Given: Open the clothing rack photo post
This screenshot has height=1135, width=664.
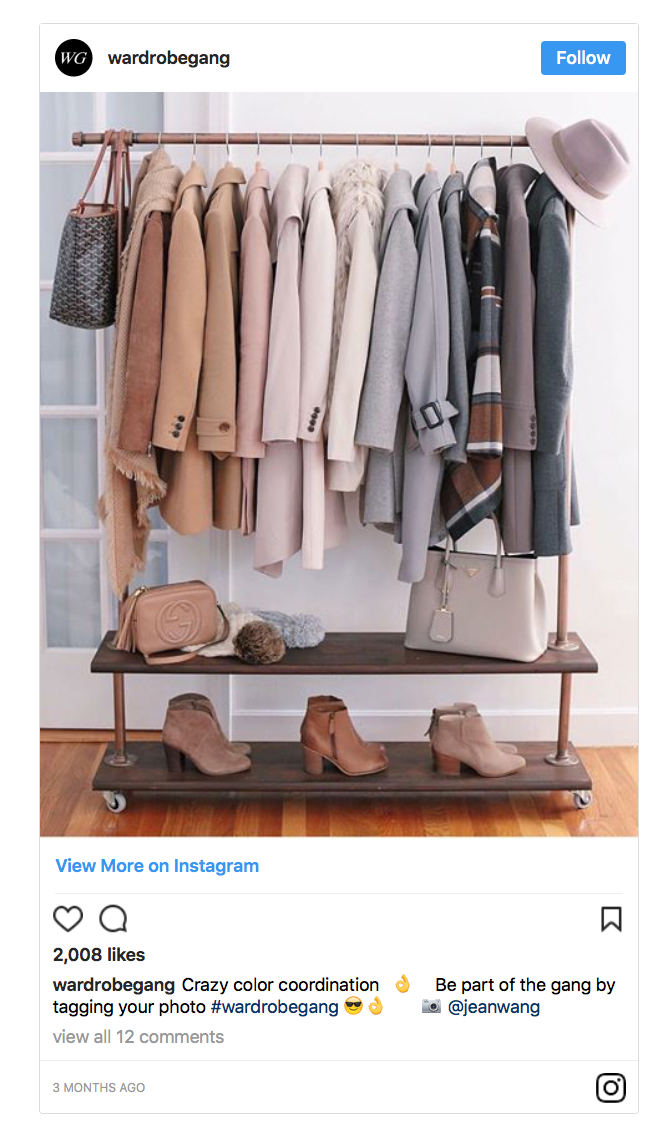Looking at the screenshot, I should [x=338, y=465].
